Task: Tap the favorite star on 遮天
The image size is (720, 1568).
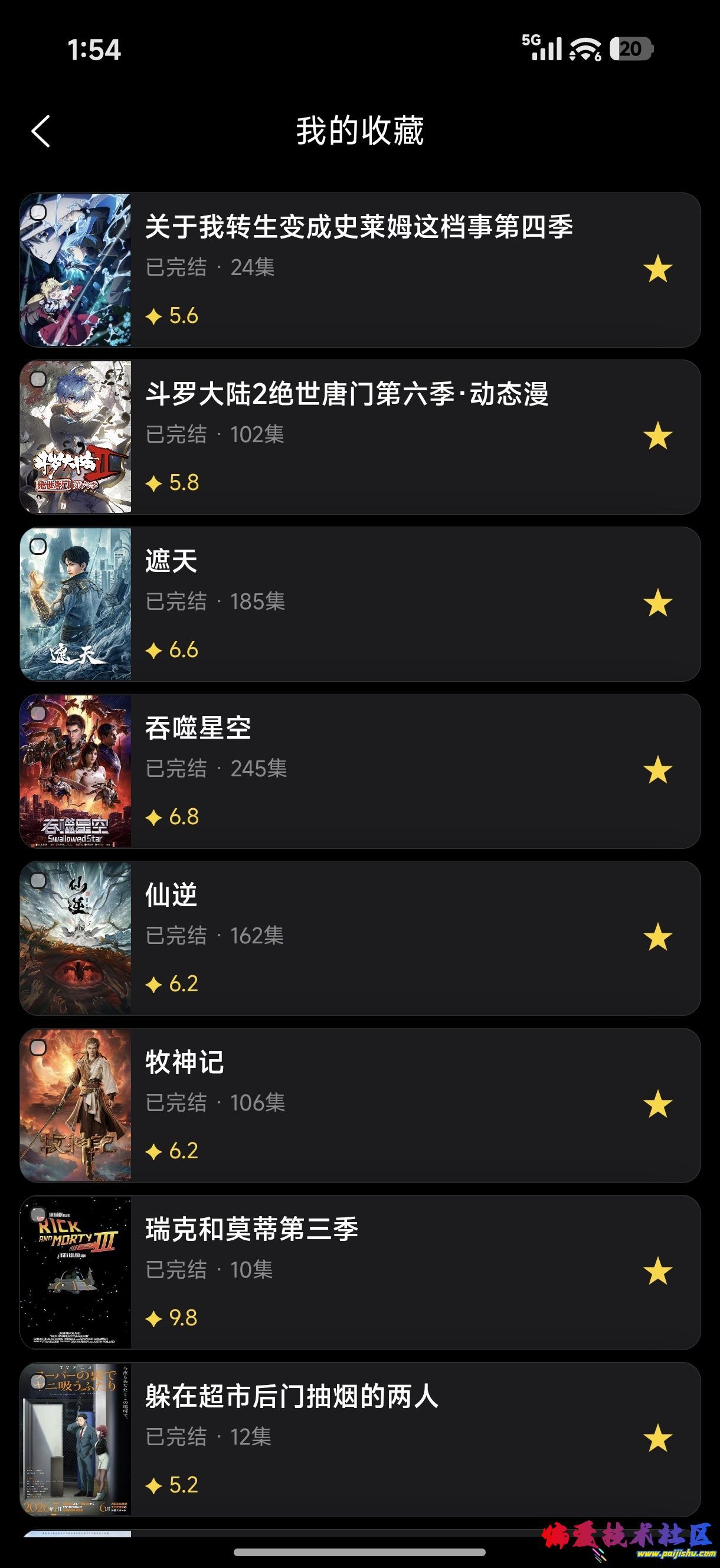Action: pos(658,603)
